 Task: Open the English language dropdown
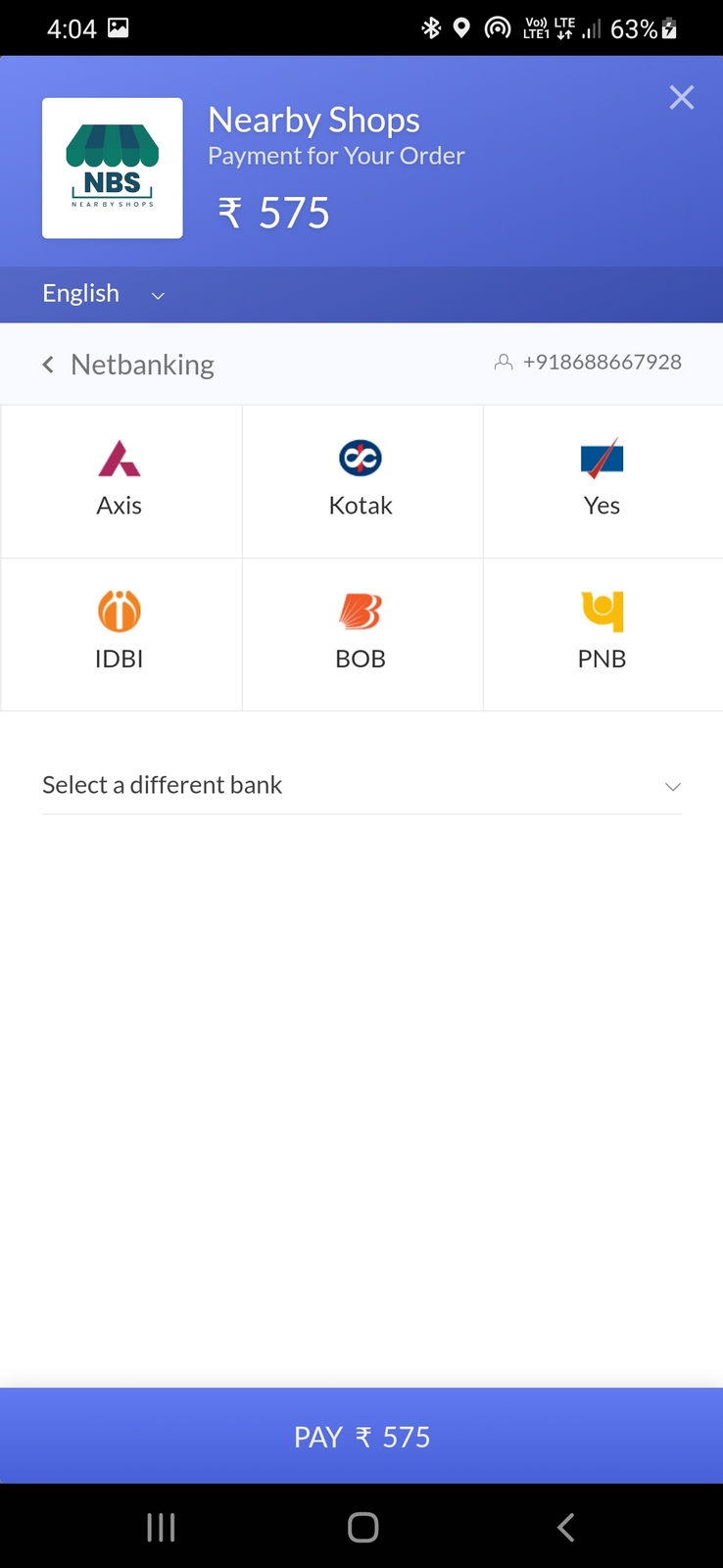[103, 294]
